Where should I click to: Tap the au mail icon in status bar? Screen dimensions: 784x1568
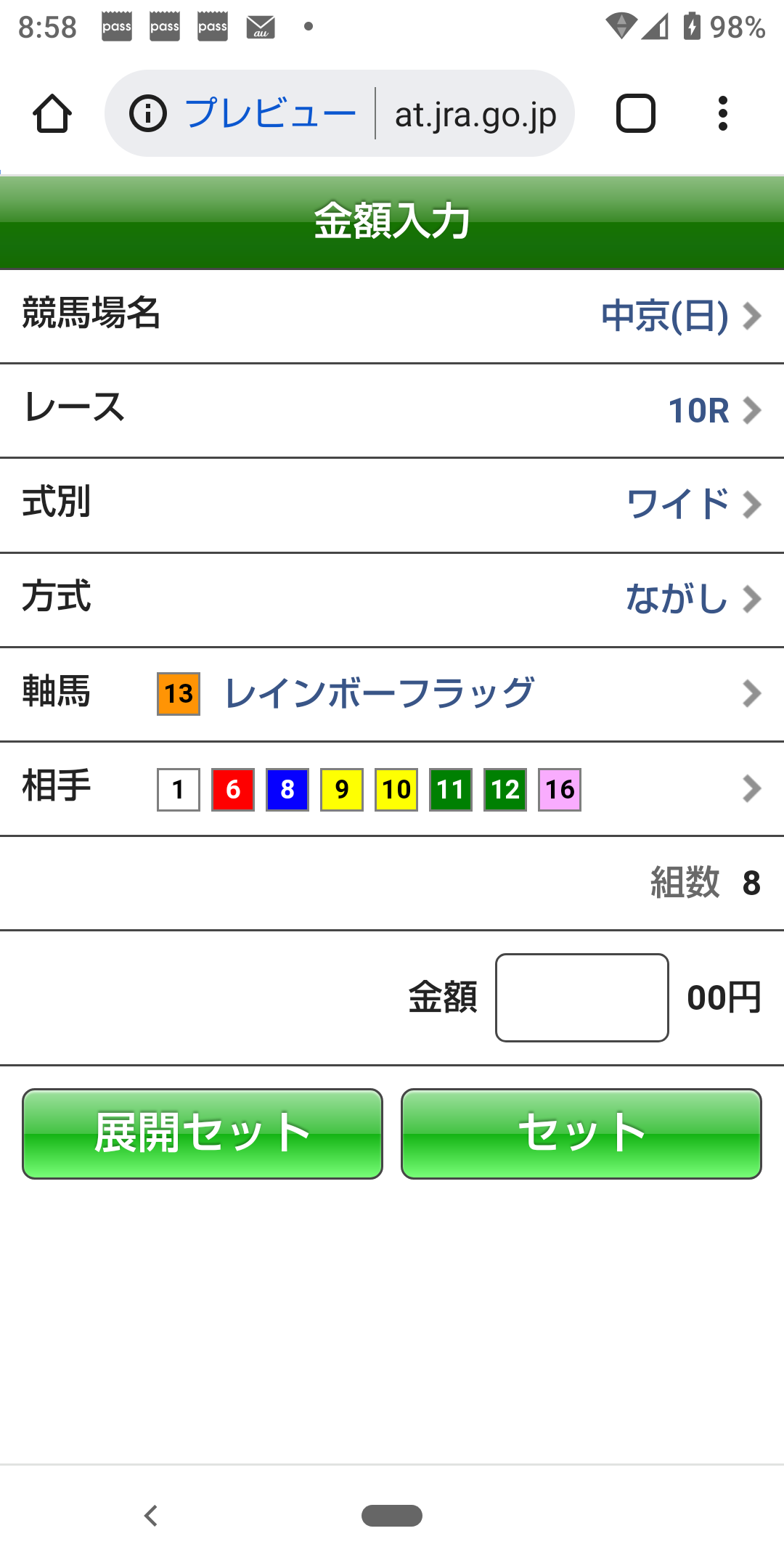pyautogui.click(x=261, y=25)
